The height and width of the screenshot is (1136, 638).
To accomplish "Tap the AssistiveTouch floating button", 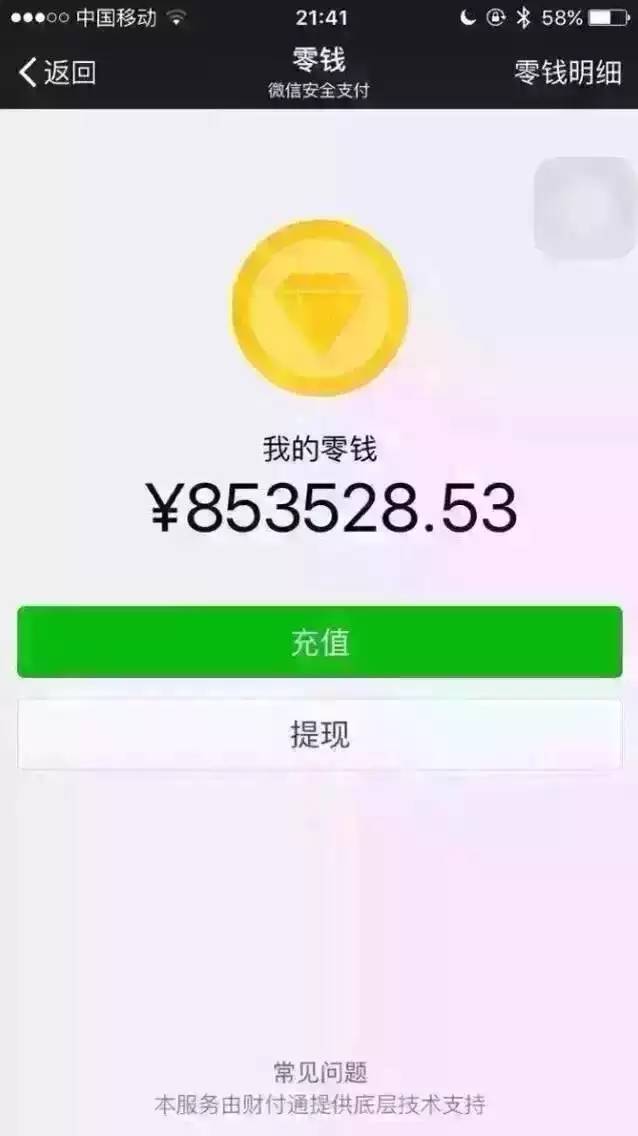I will pyautogui.click(x=585, y=208).
